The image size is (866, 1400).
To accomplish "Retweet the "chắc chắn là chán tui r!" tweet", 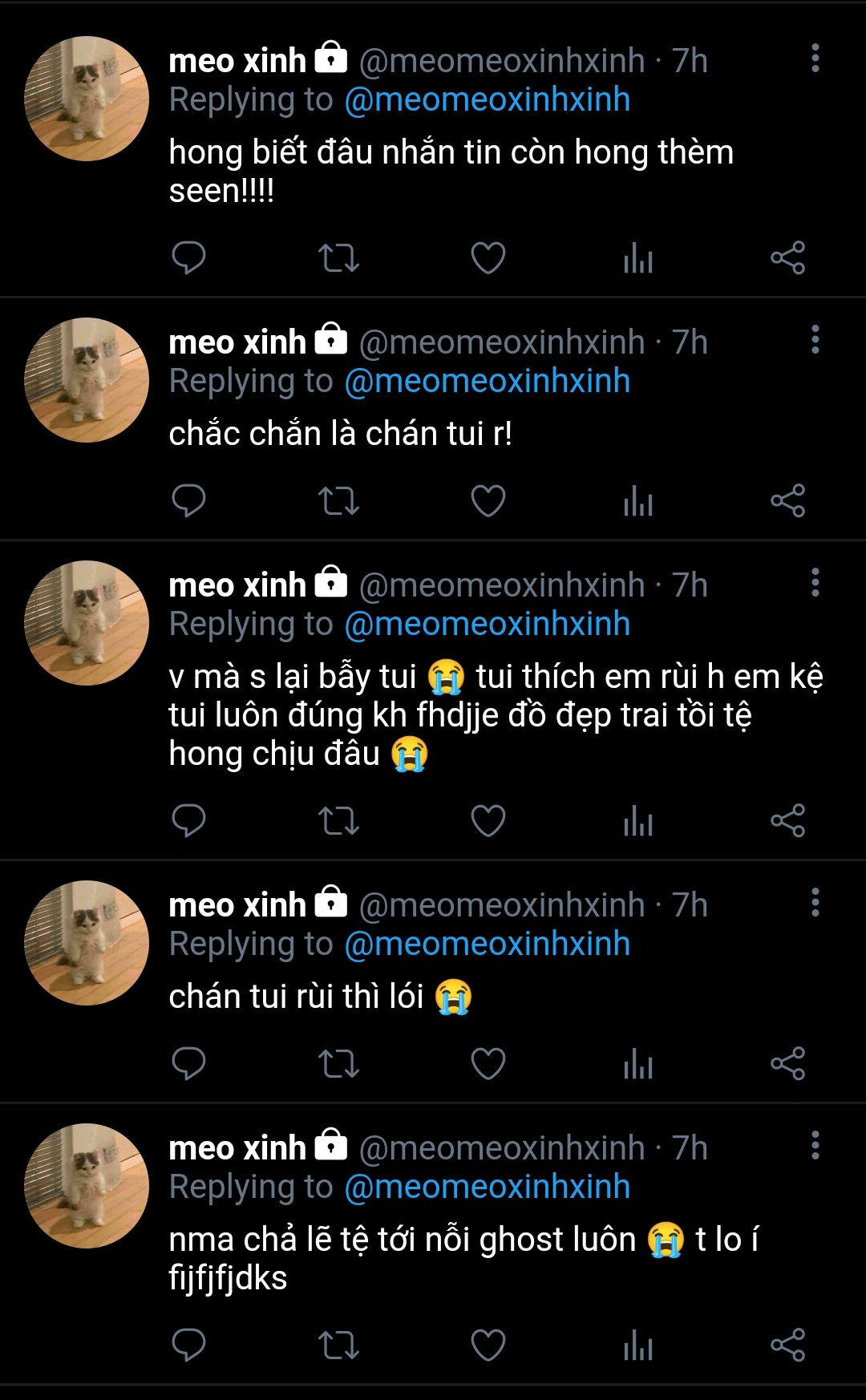I will click(338, 501).
